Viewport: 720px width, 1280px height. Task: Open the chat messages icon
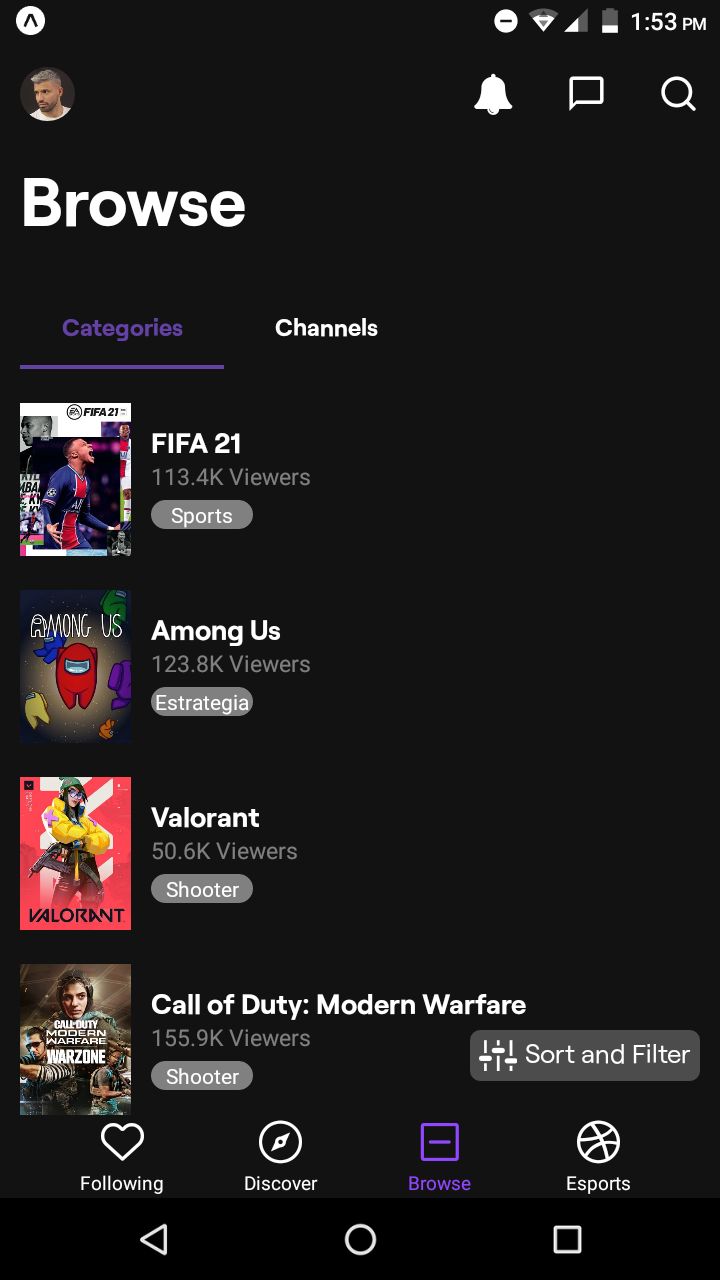click(585, 94)
